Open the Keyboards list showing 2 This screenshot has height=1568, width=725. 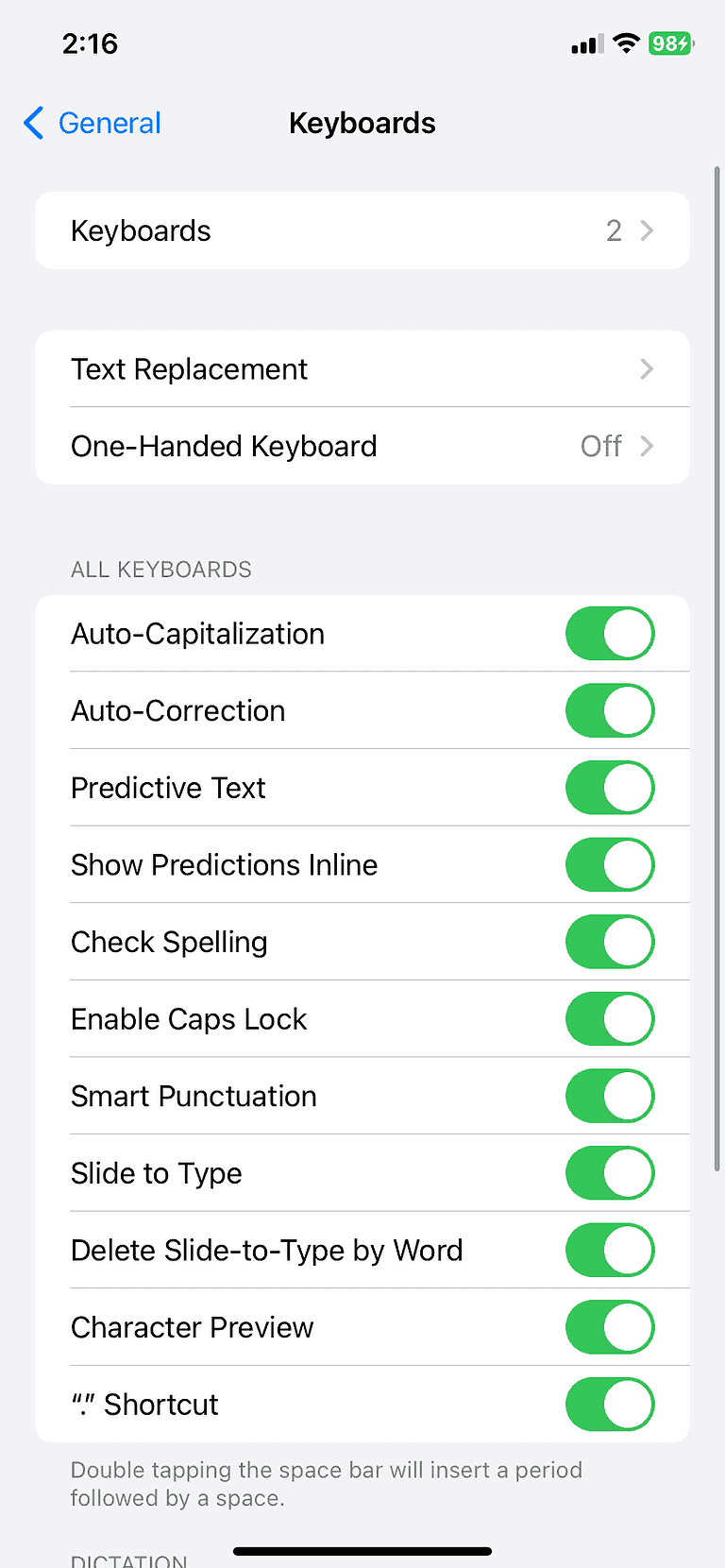click(362, 230)
